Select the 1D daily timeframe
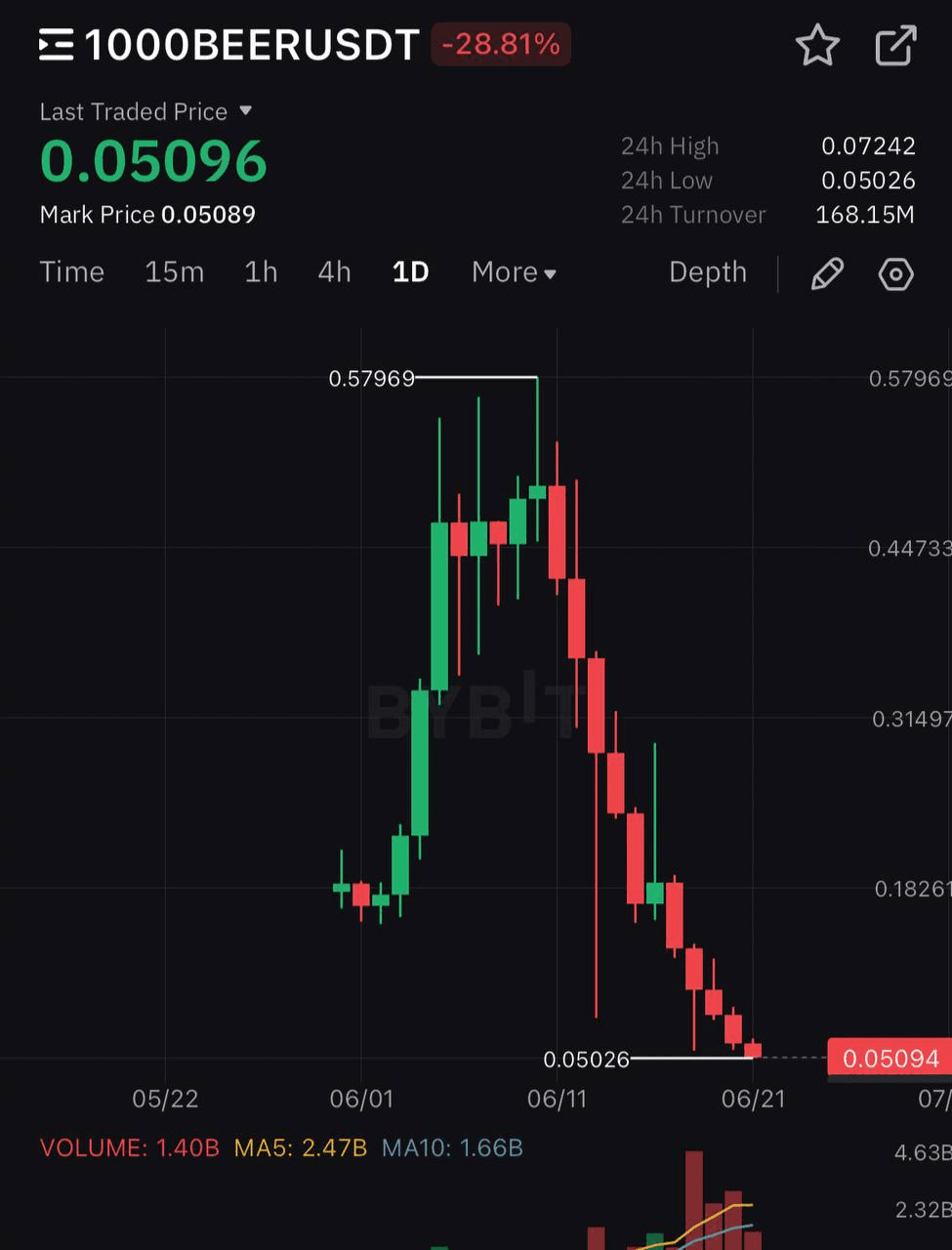952x1250 pixels. 409,272
